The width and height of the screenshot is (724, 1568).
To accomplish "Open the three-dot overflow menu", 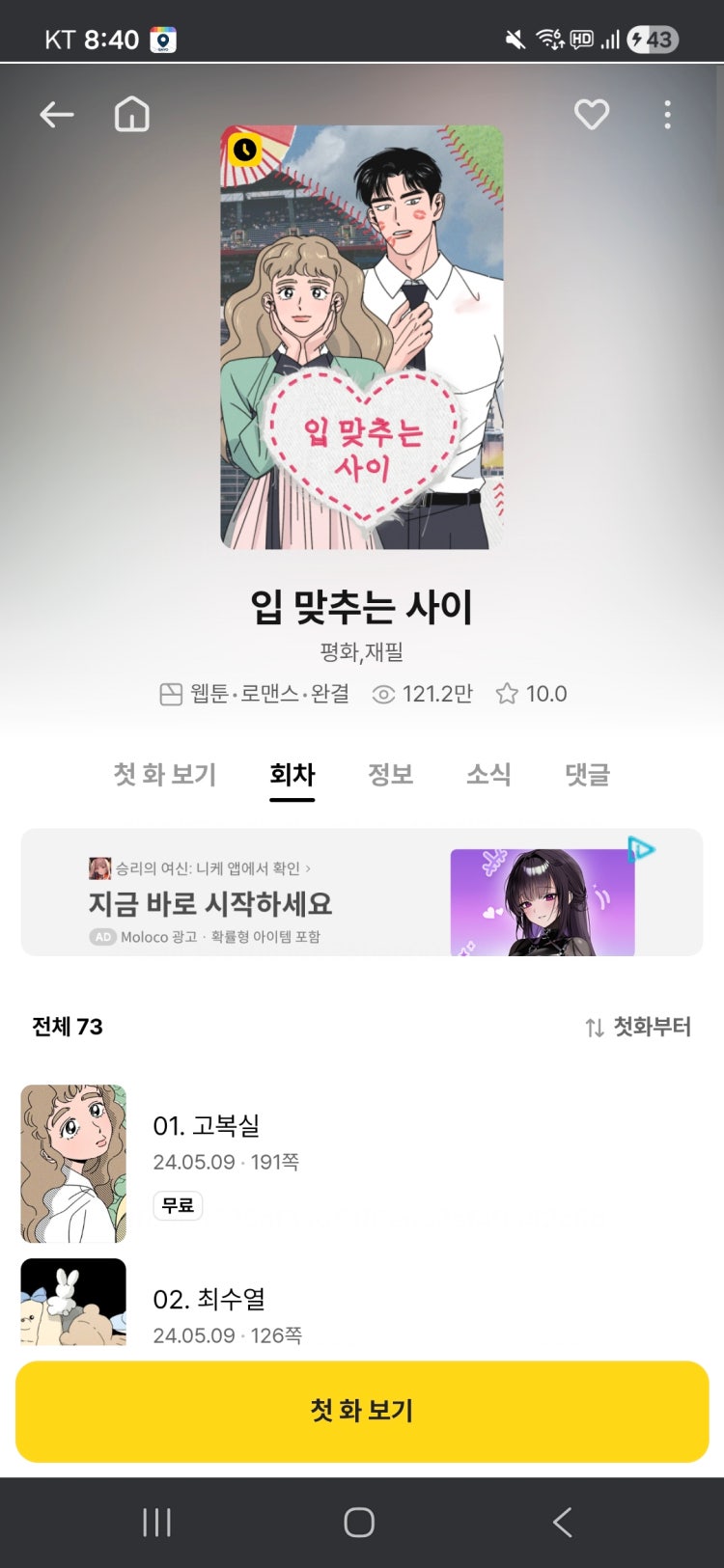I will (667, 115).
